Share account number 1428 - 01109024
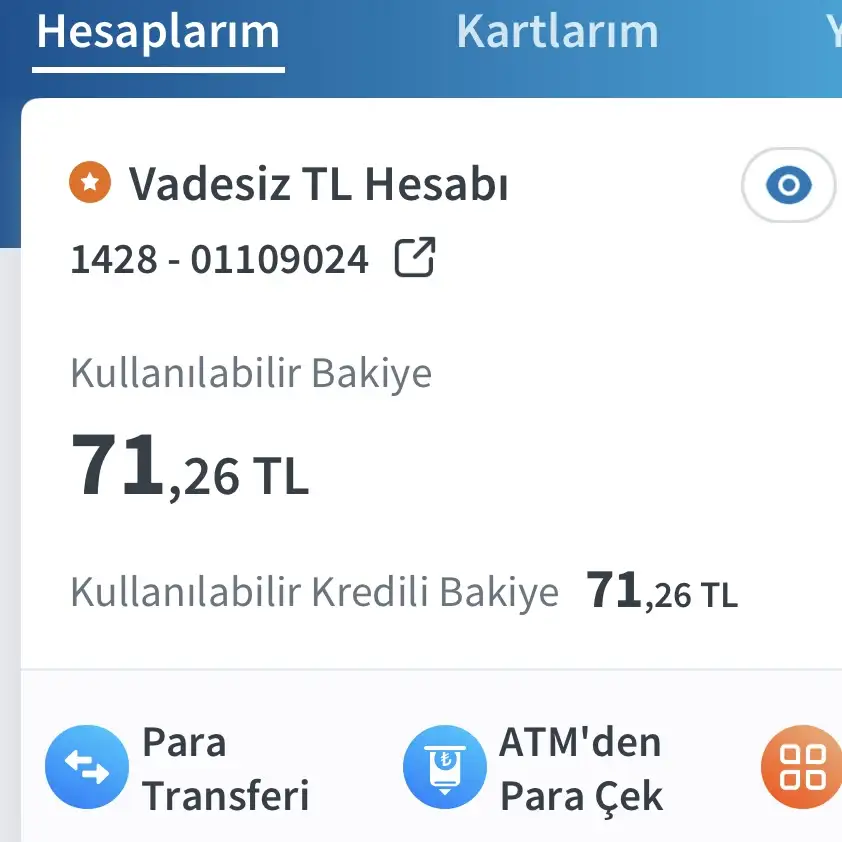Viewport: 842px width, 842px height. 415,258
